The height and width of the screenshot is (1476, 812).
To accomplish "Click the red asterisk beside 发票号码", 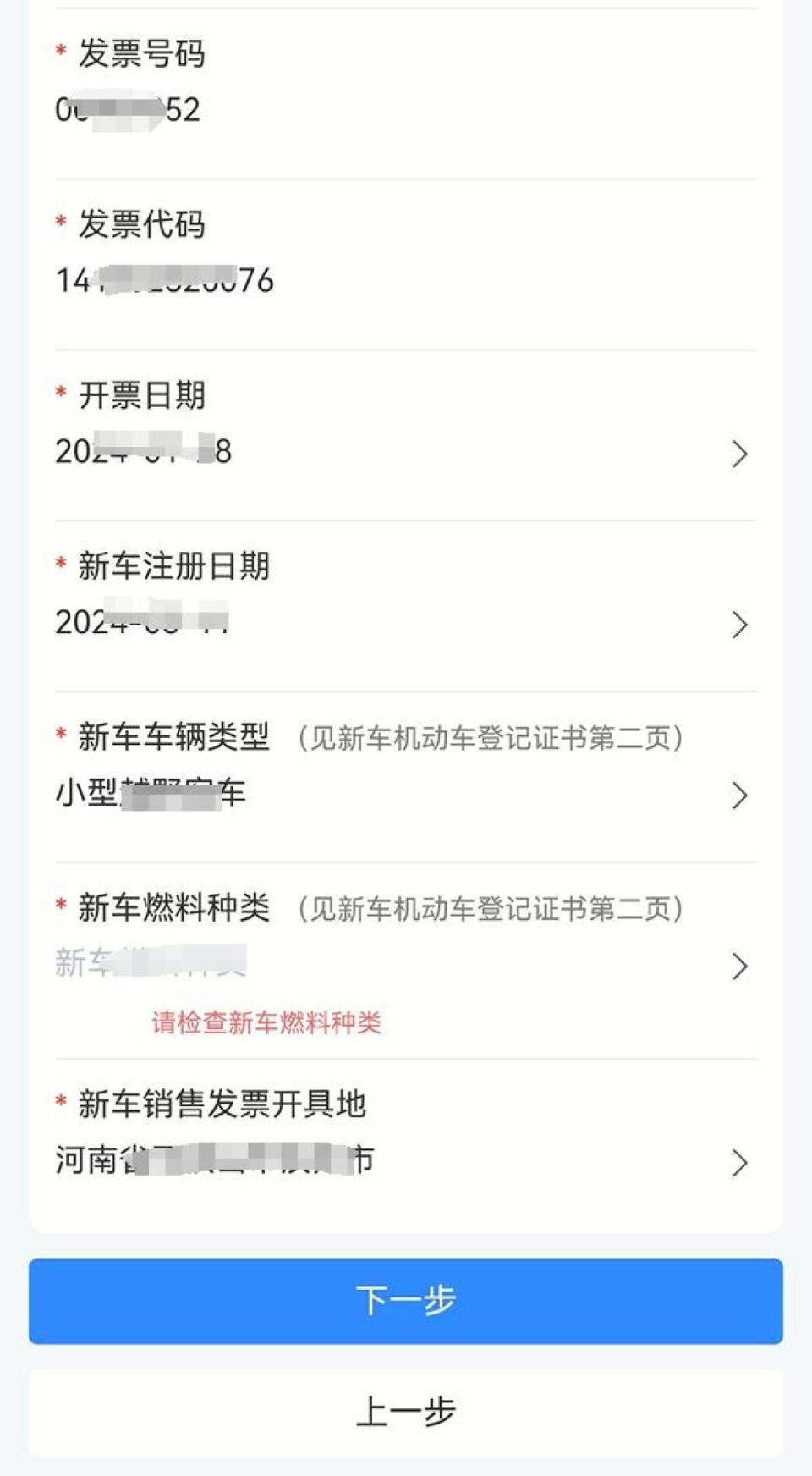I will point(58,53).
